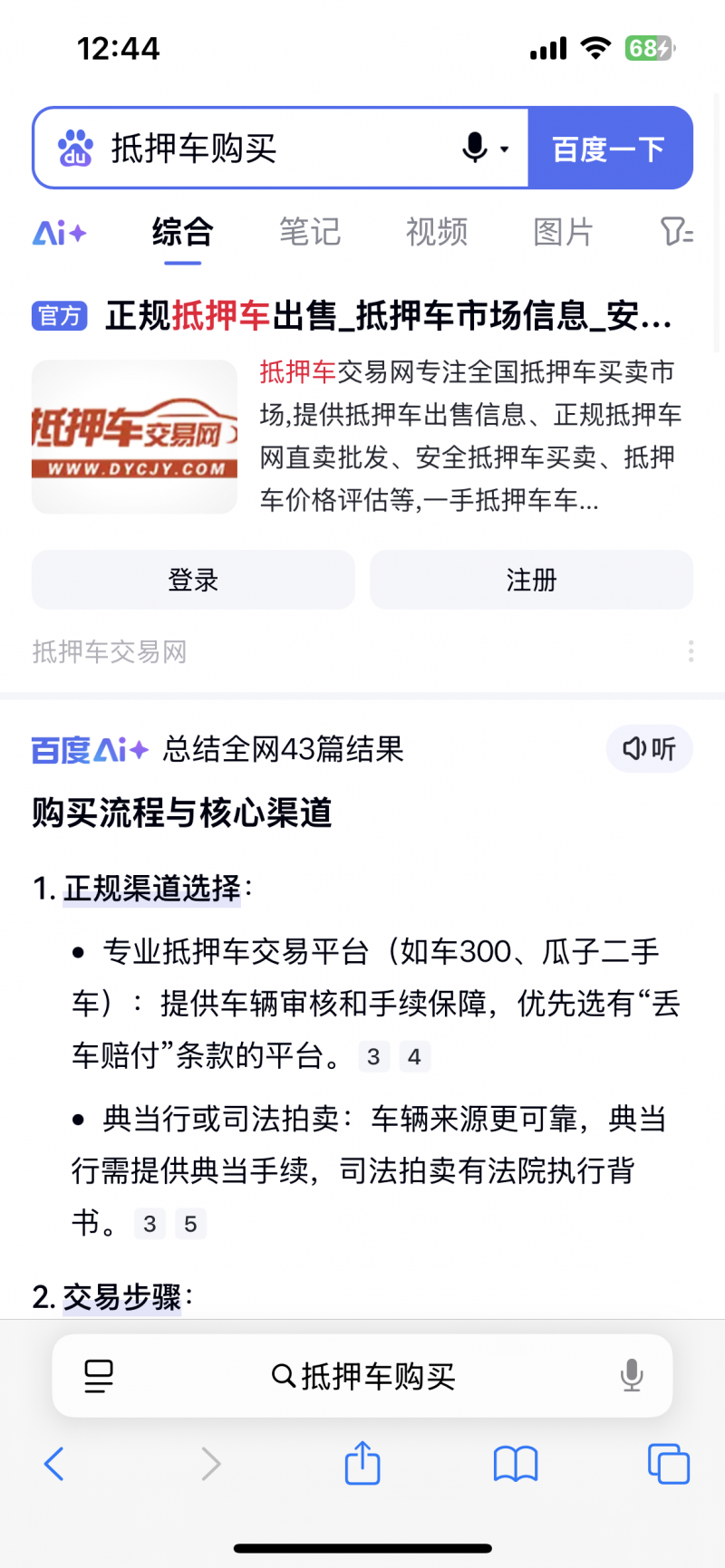This screenshot has height=1568, width=725.
Task: Switch to the 笔记 tab
Action: point(309,233)
